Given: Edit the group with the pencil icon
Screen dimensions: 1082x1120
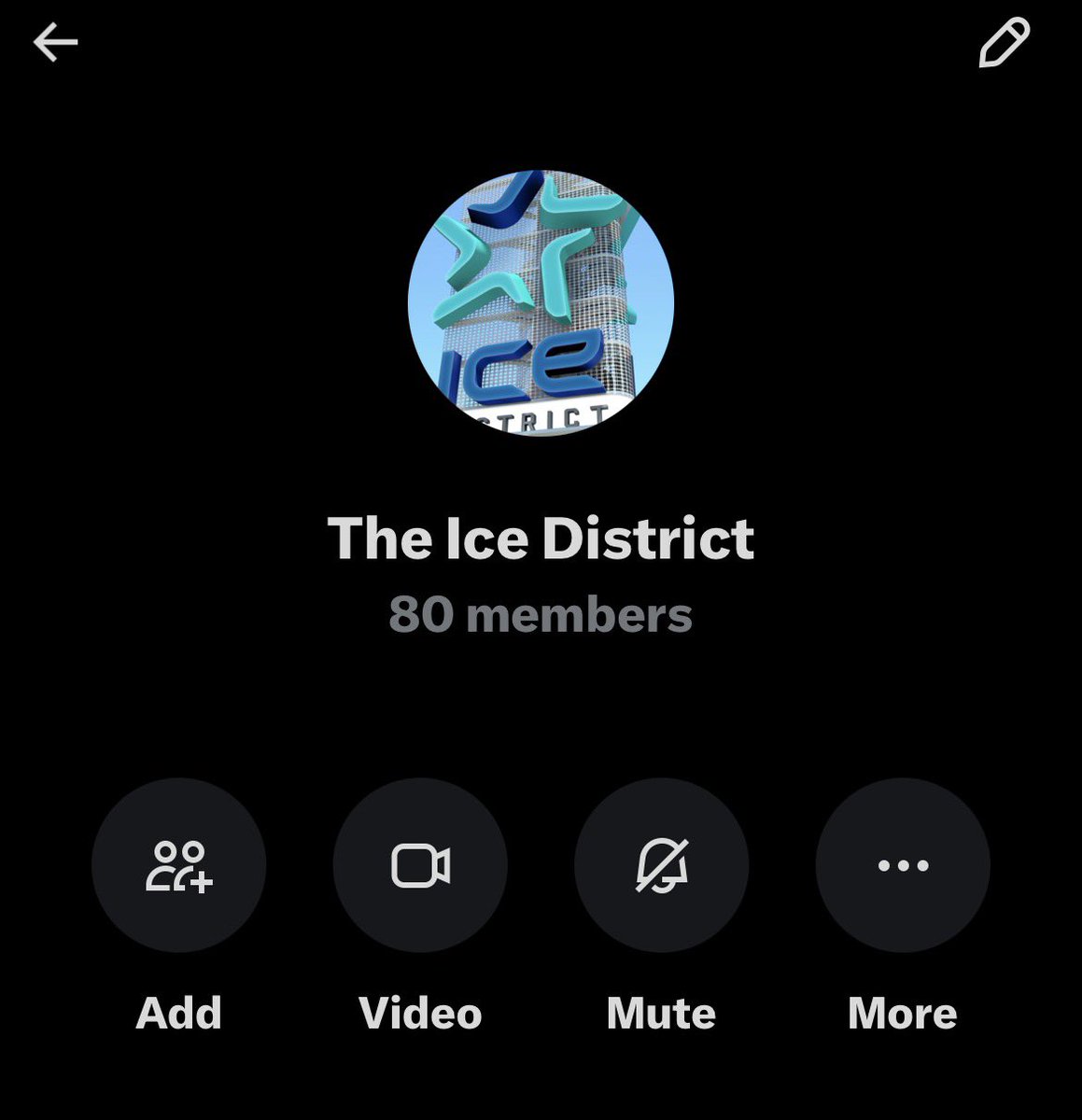Looking at the screenshot, I should [x=1004, y=43].
